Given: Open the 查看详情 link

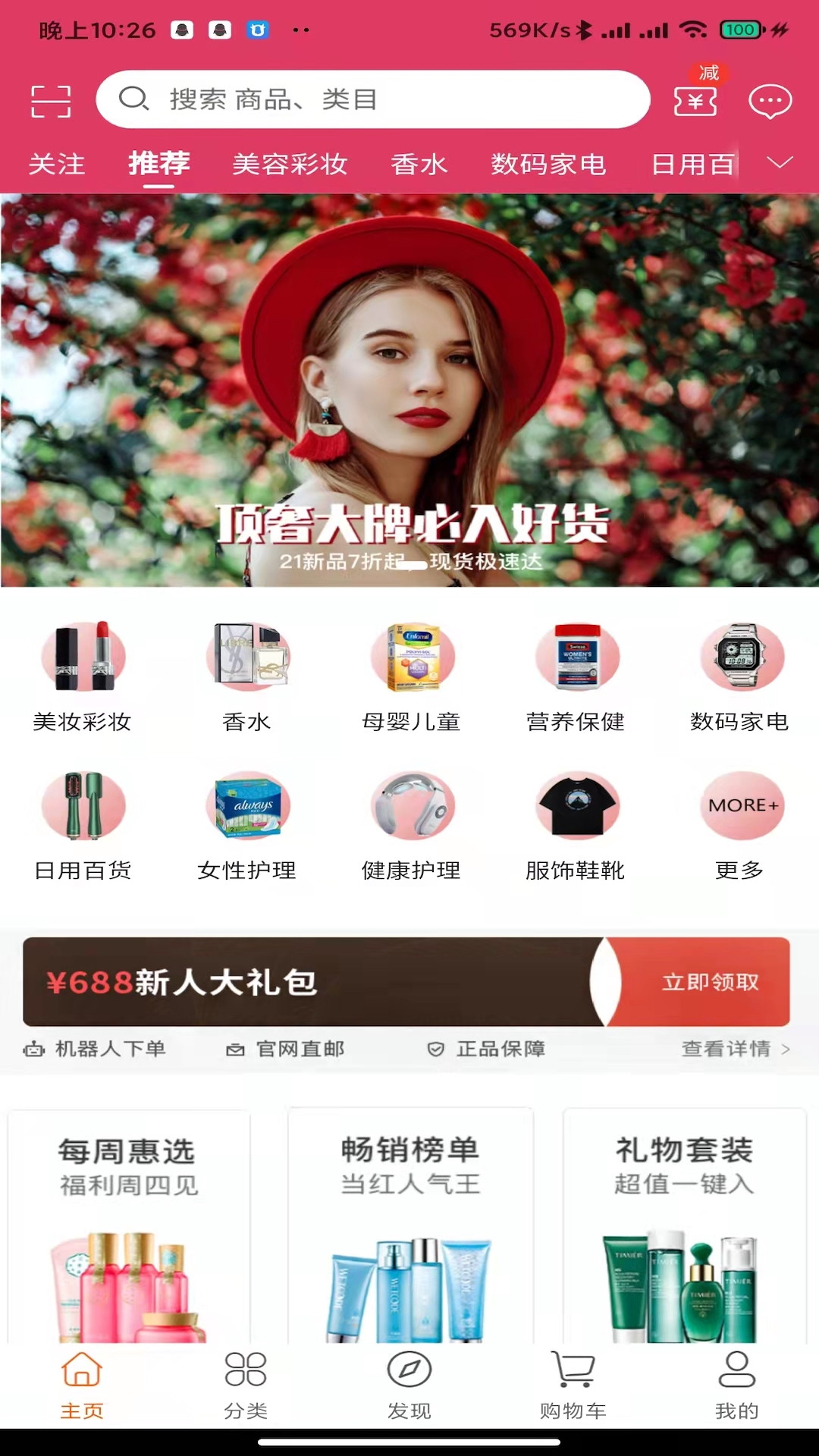Looking at the screenshot, I should (x=734, y=1049).
